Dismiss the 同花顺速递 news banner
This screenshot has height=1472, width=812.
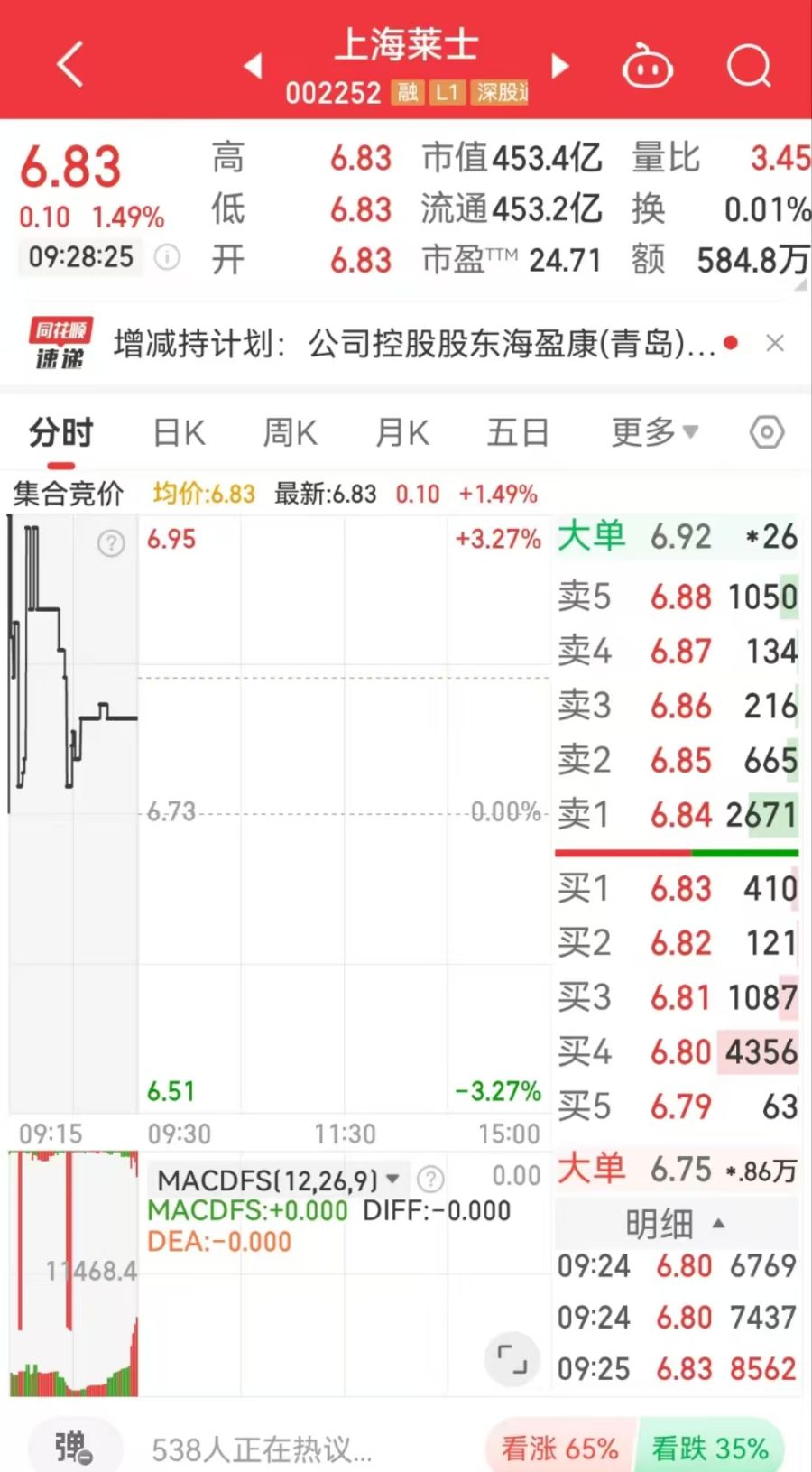774,343
